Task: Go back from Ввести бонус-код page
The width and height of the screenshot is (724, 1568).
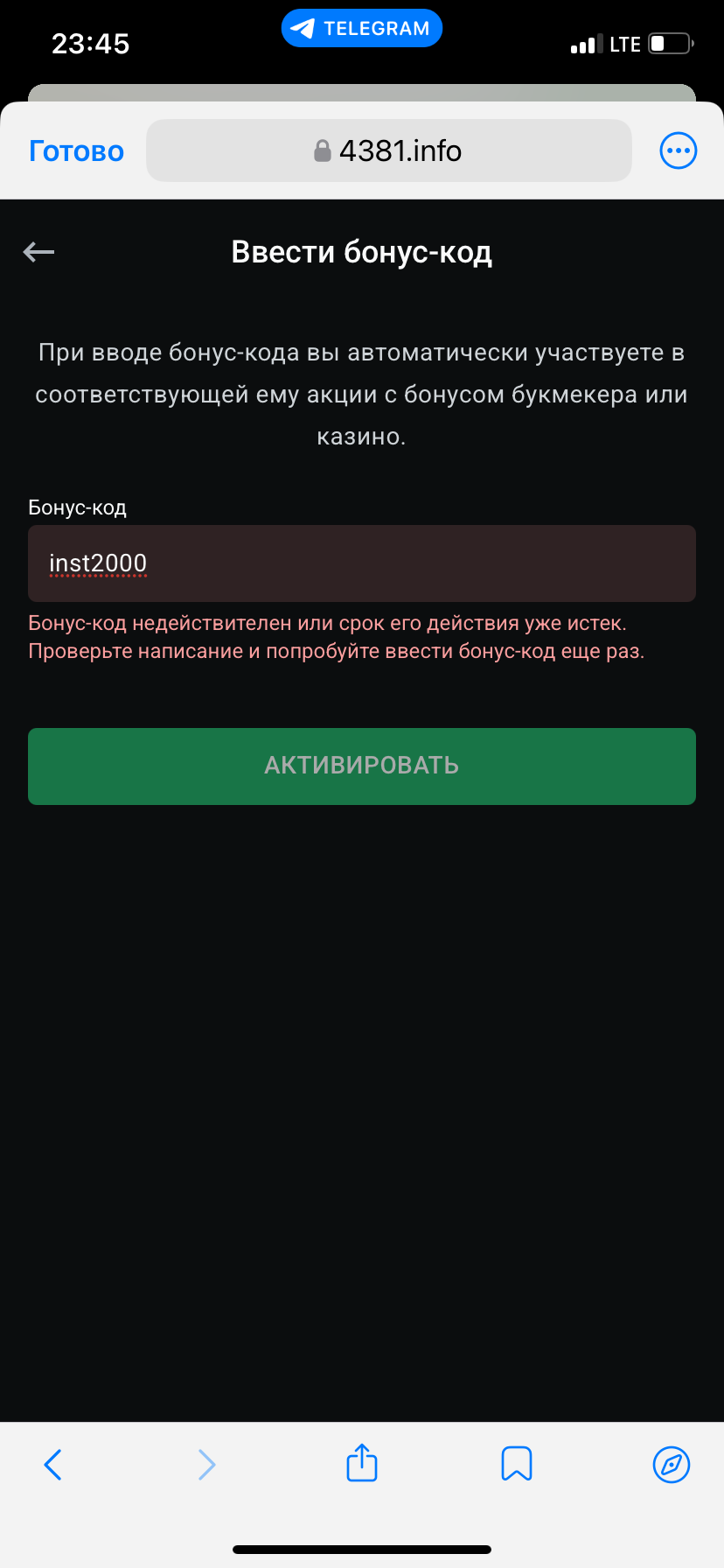Action: click(x=38, y=253)
